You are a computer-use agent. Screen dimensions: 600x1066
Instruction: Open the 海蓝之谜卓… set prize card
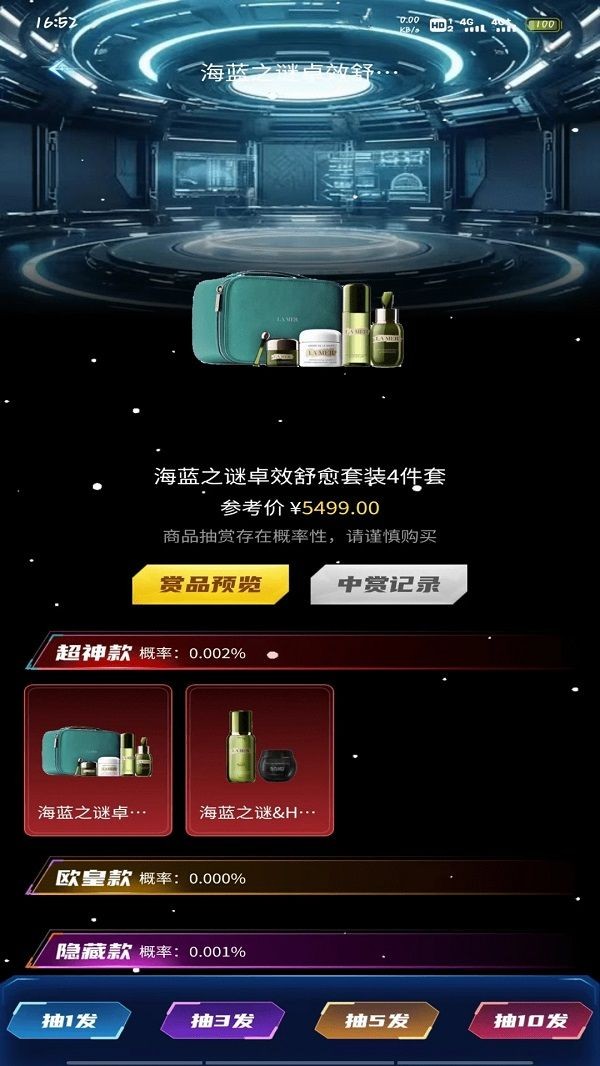[x=98, y=760]
